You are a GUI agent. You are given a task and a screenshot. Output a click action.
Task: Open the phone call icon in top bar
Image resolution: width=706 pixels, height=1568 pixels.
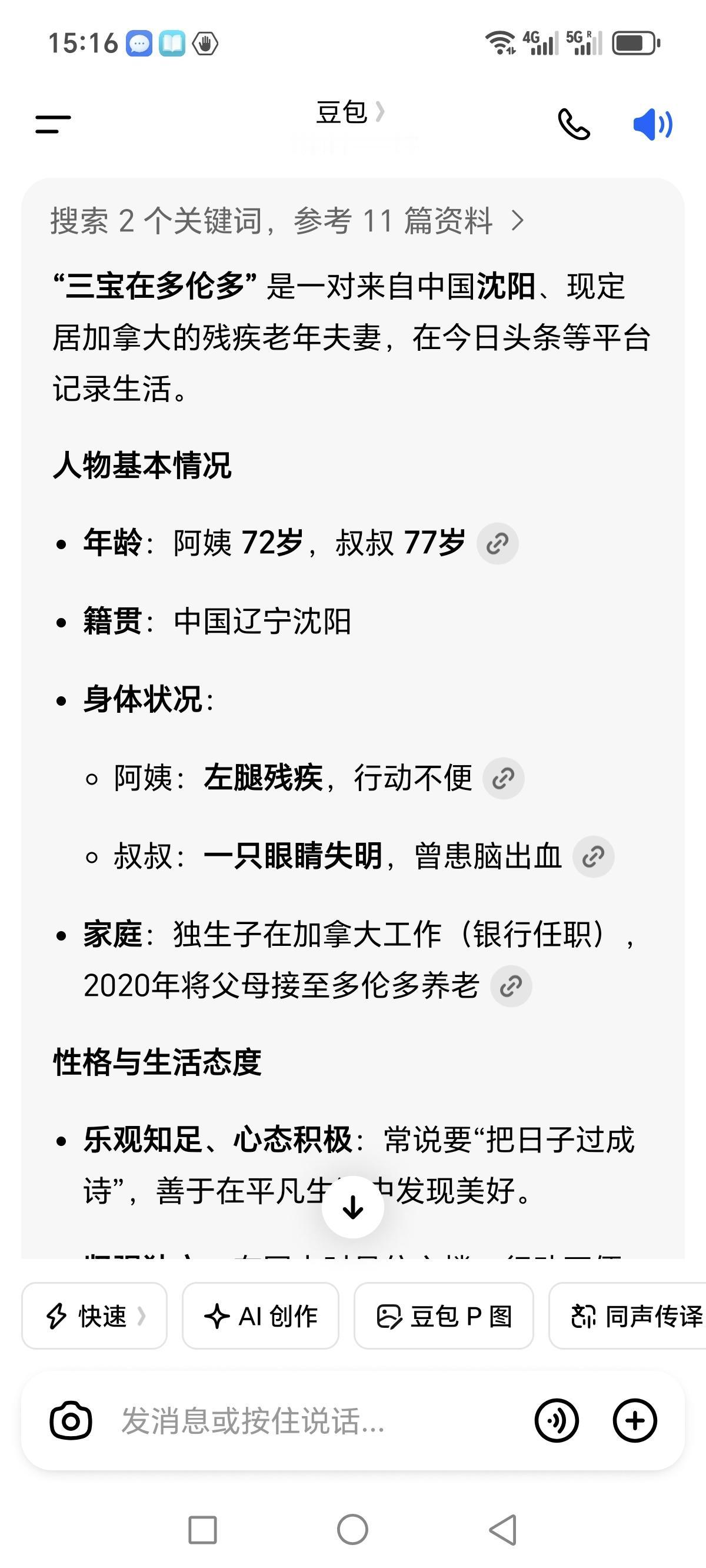tap(574, 124)
